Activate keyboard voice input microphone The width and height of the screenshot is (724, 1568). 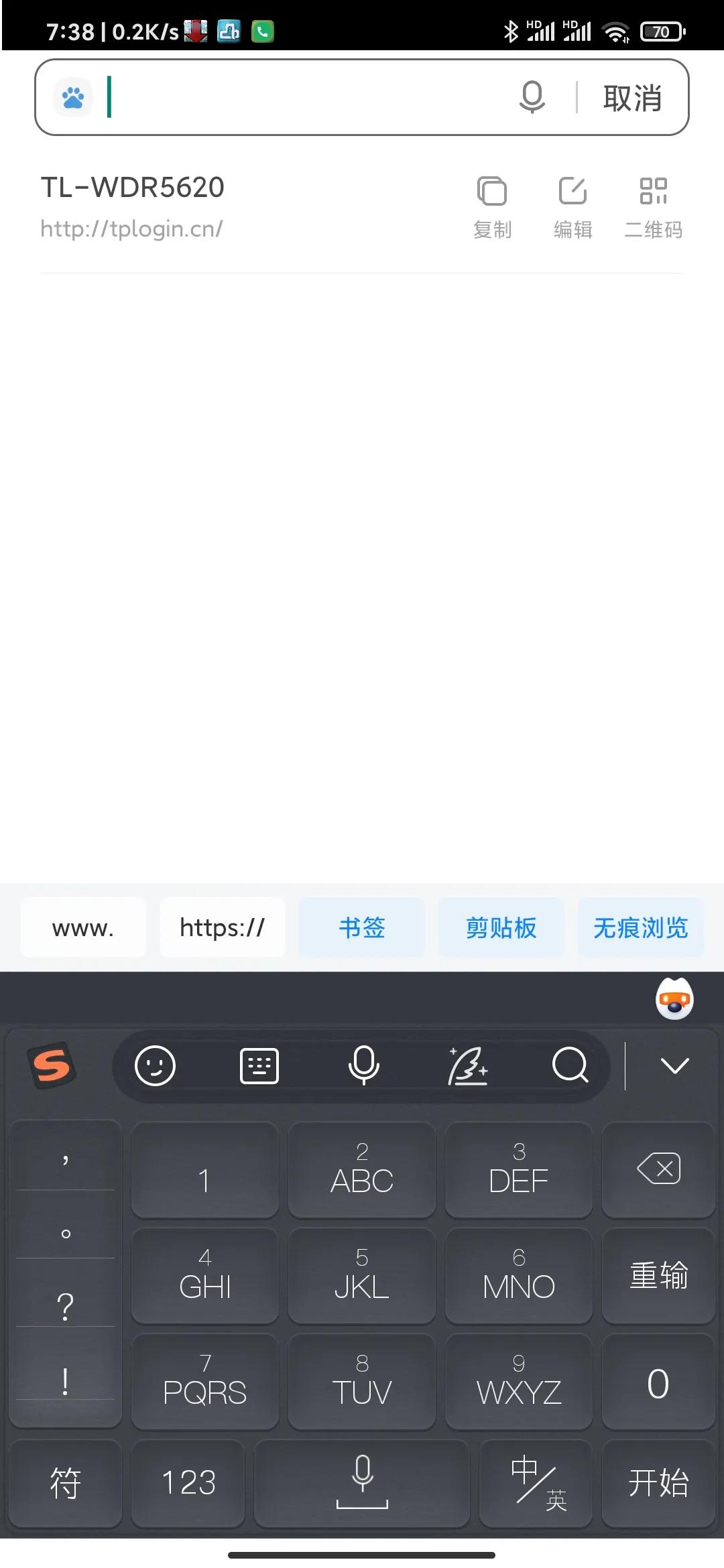tap(362, 1065)
